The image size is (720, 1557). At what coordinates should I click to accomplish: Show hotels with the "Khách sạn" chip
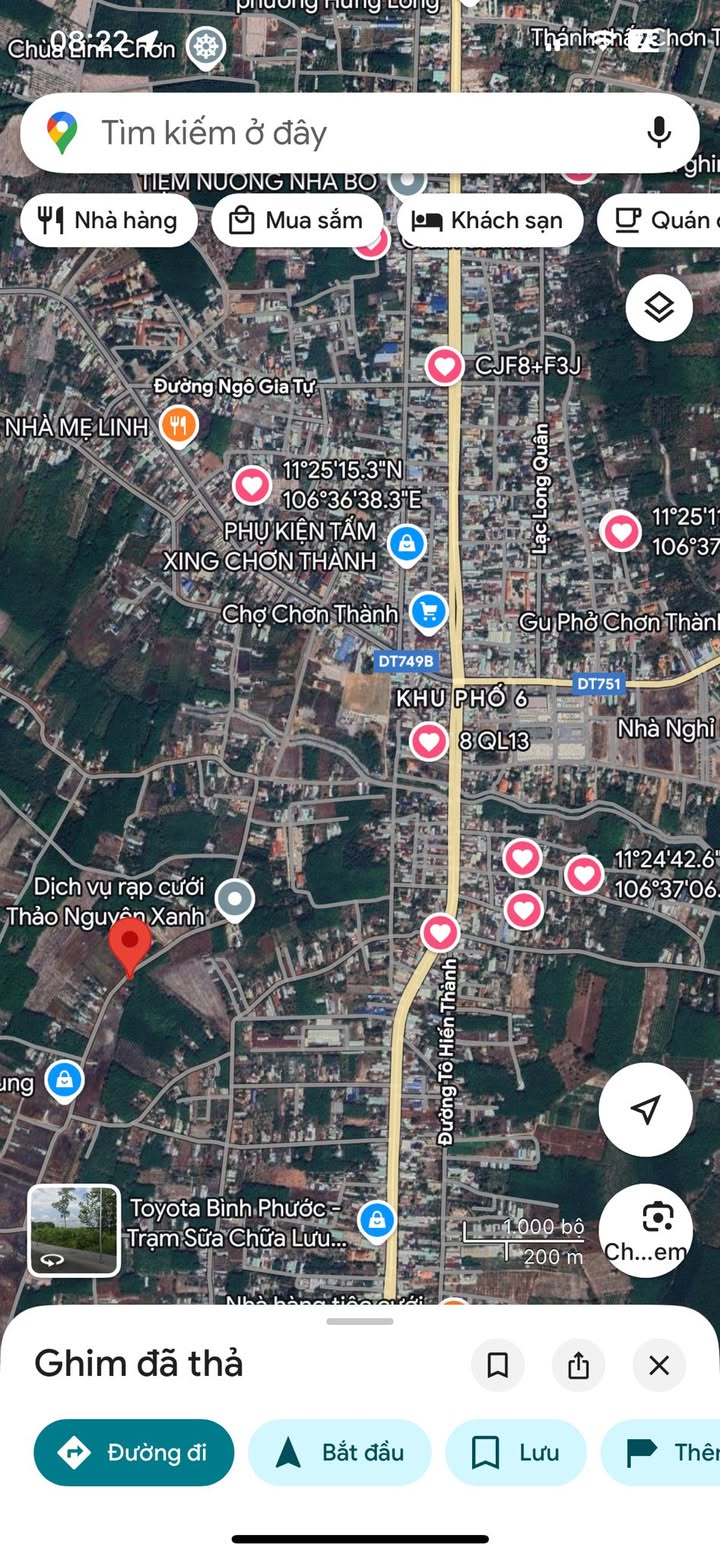(490, 220)
